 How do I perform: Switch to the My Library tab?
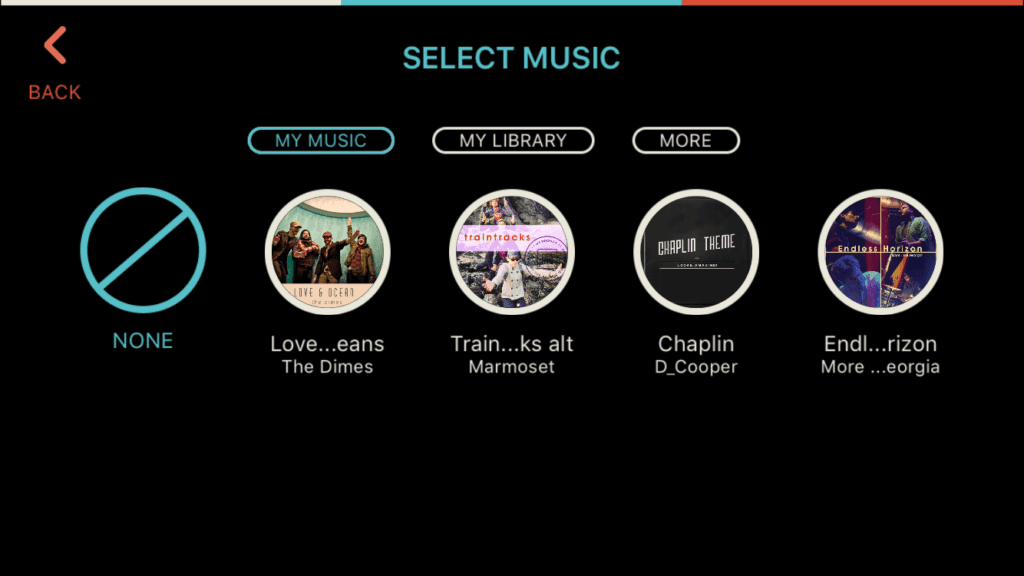pos(513,141)
